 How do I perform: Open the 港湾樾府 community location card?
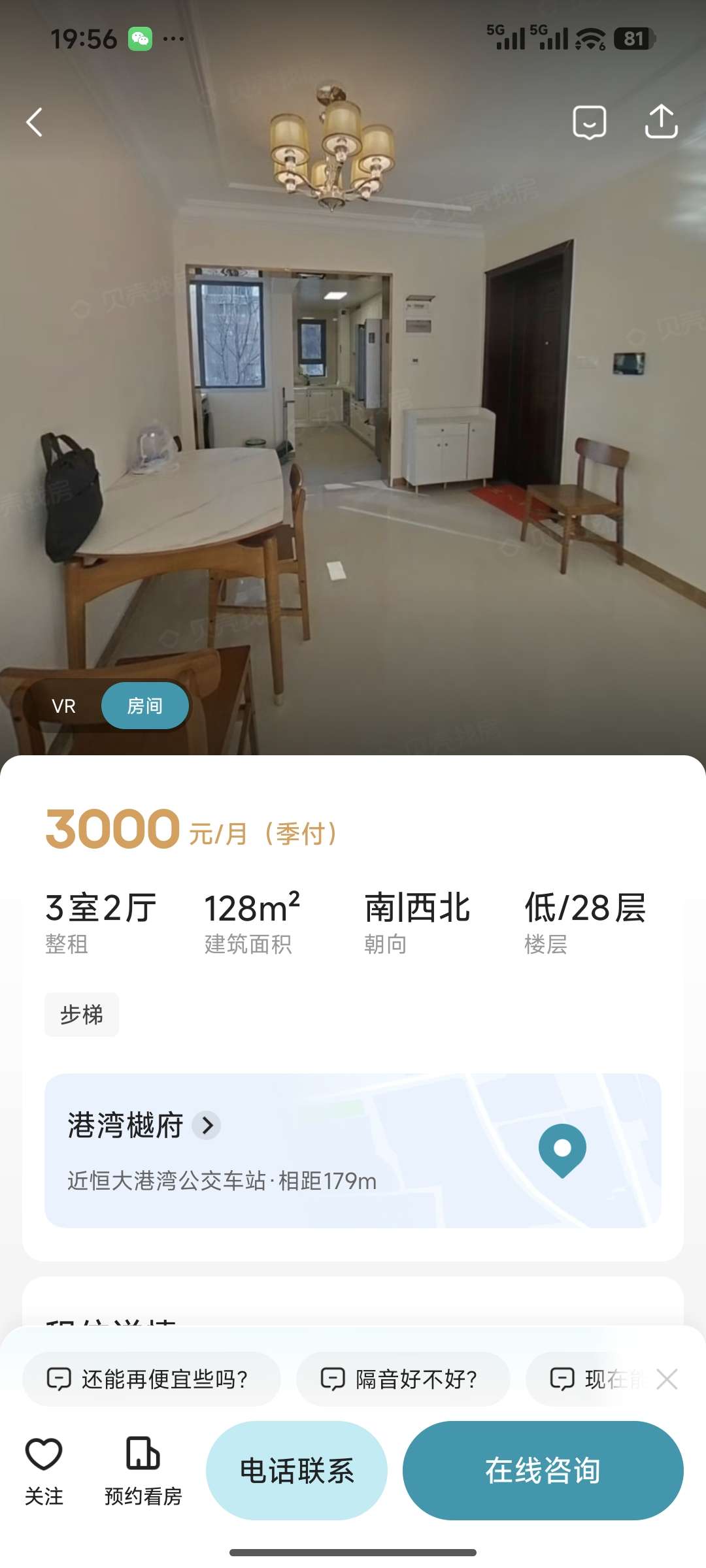tap(353, 1150)
